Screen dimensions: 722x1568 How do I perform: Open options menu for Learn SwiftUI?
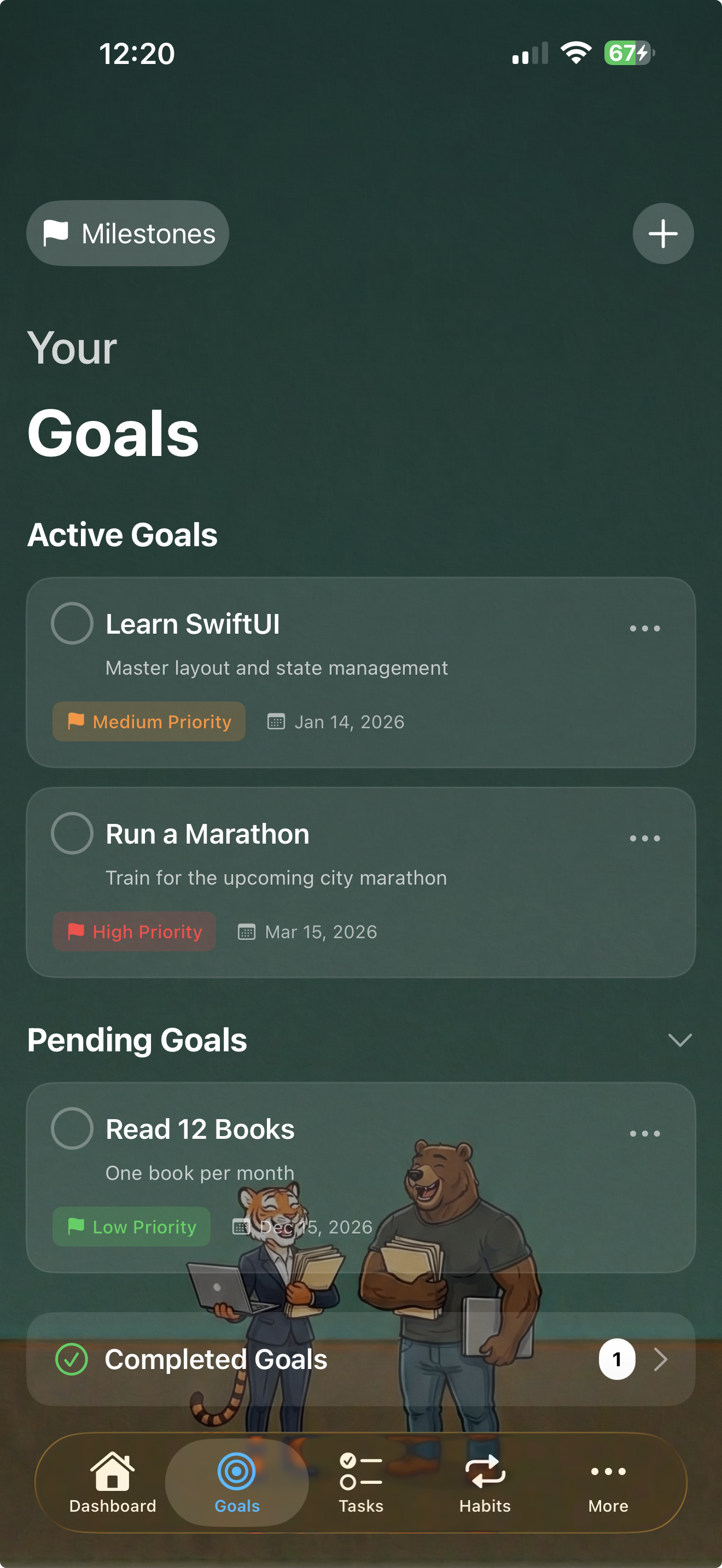pos(644,628)
